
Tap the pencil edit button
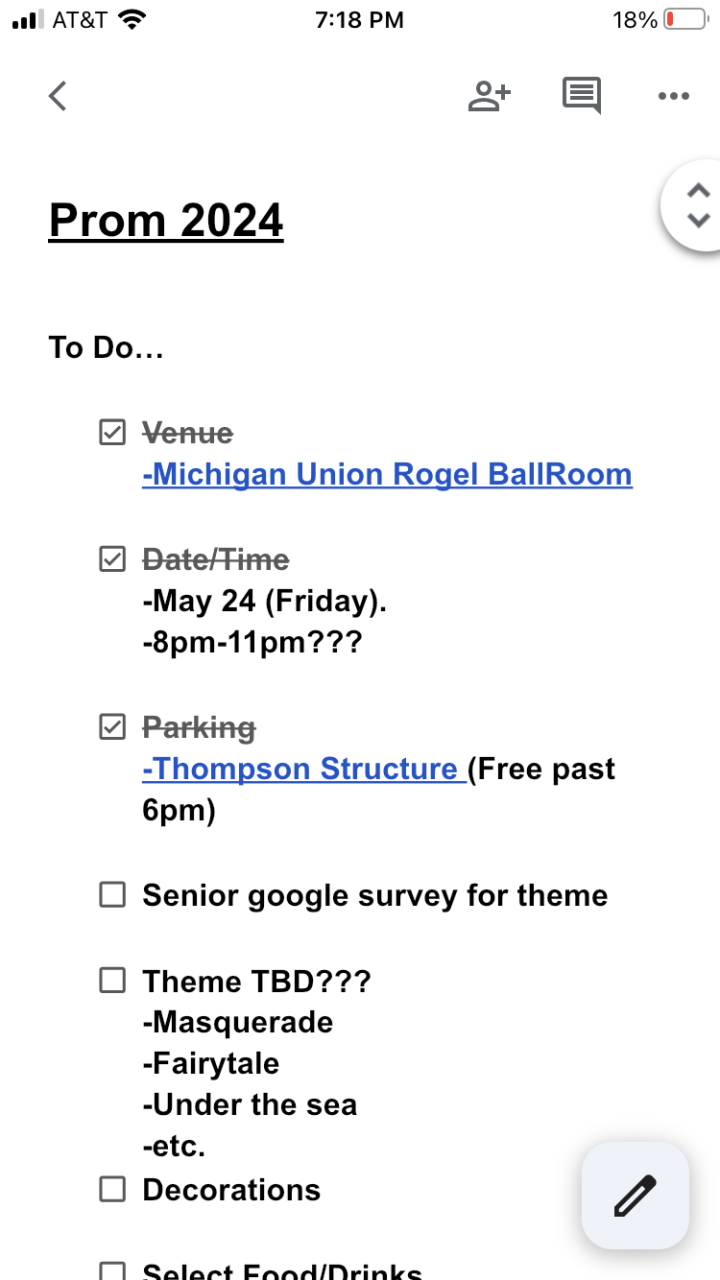(635, 1195)
